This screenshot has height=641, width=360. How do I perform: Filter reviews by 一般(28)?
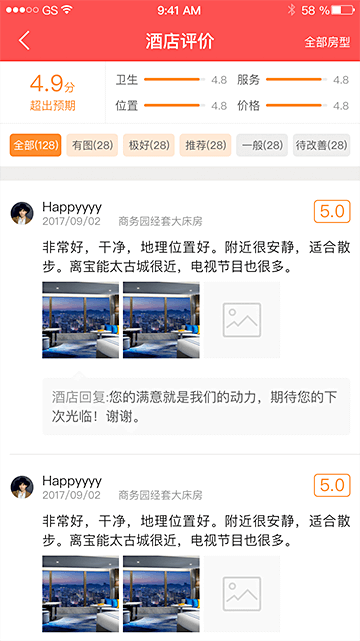point(262,145)
